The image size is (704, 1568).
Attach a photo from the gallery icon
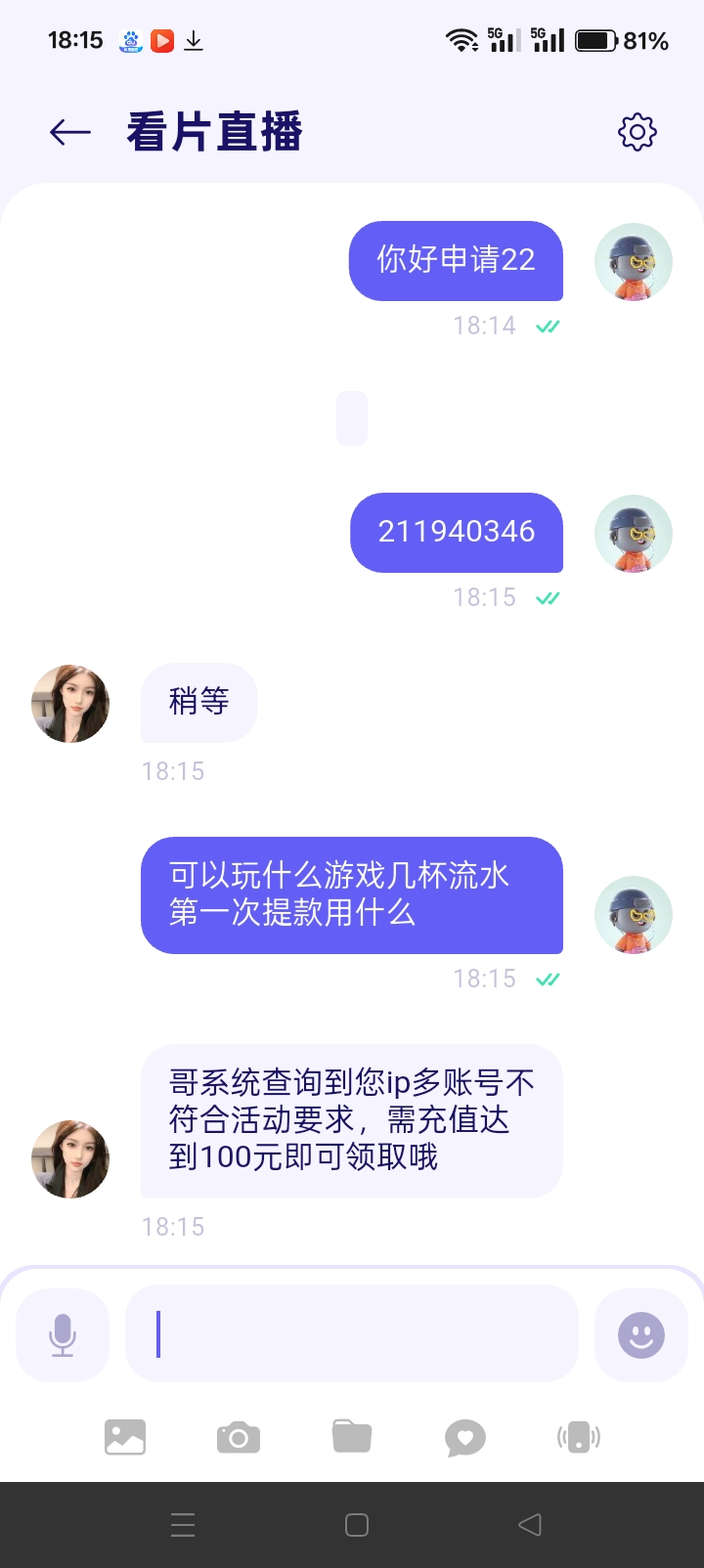[x=125, y=1437]
